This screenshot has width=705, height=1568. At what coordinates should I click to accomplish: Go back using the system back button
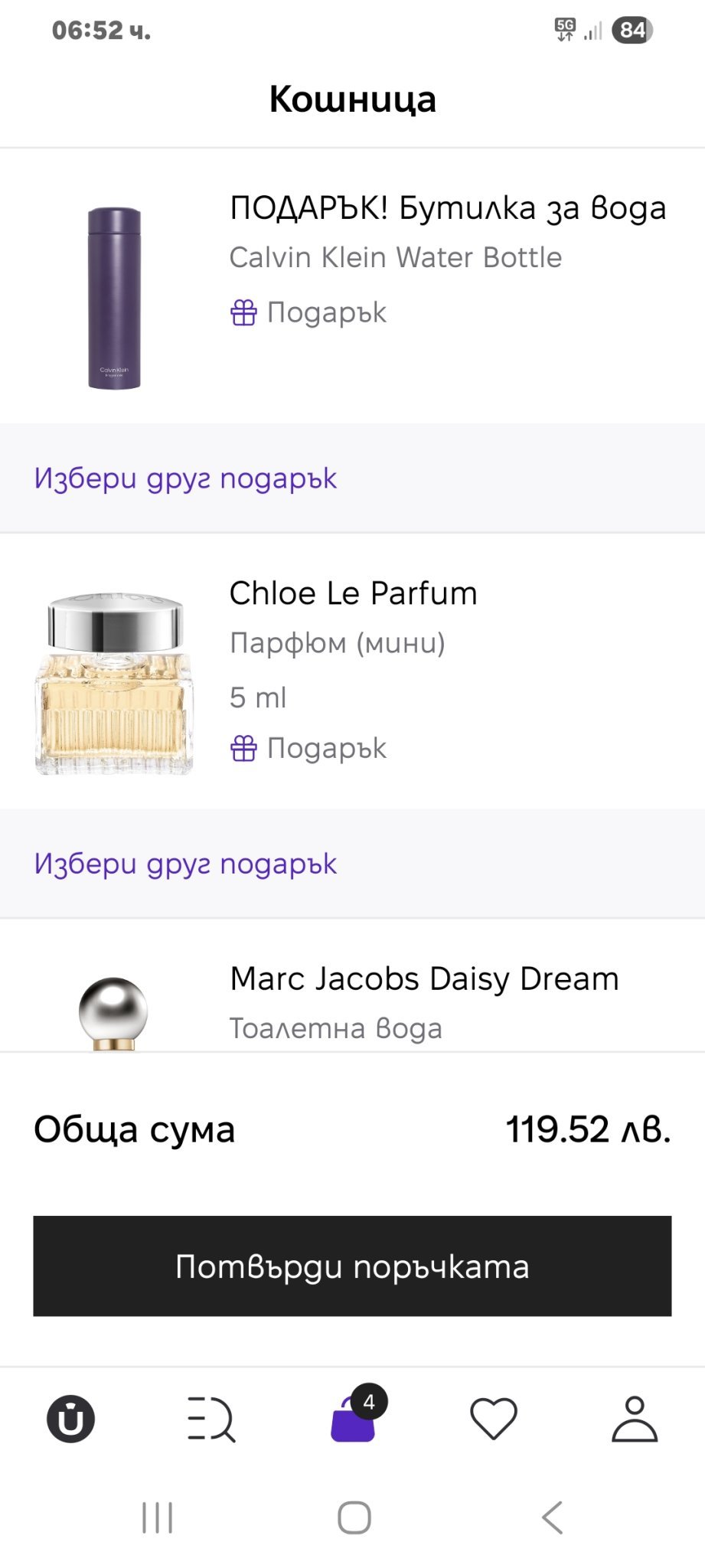tap(552, 1517)
